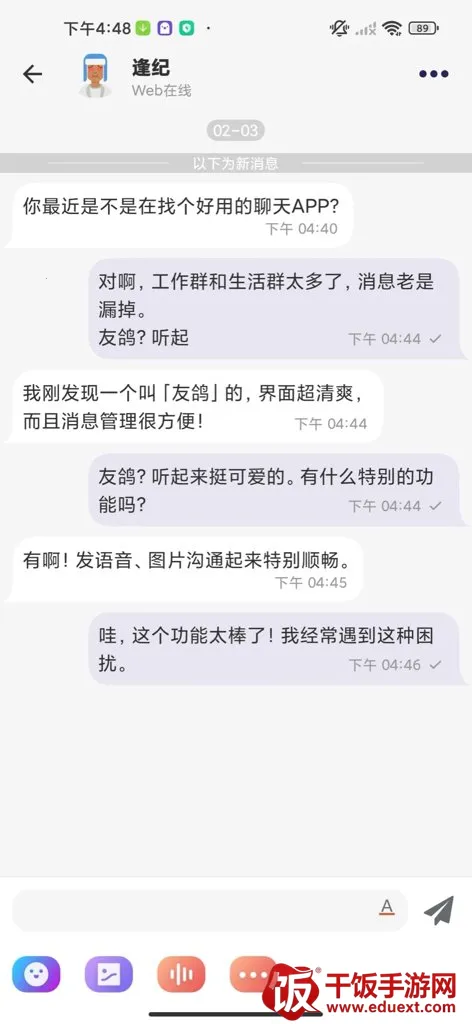Record a voice message

(181, 974)
